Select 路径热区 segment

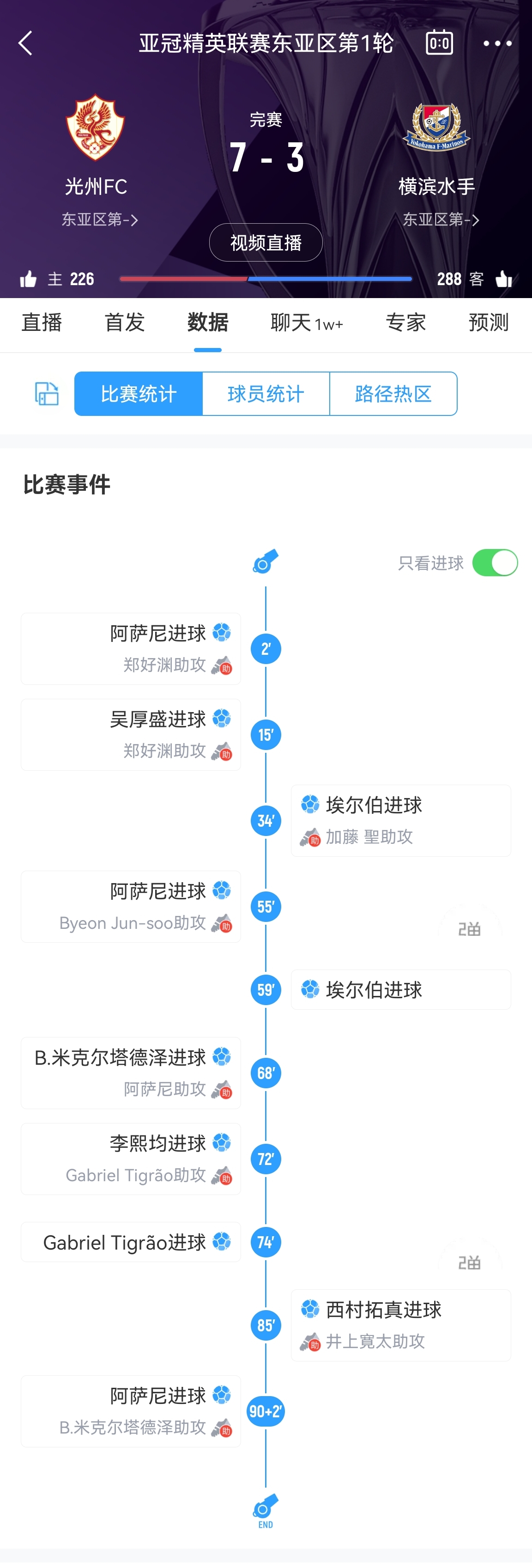point(393,394)
